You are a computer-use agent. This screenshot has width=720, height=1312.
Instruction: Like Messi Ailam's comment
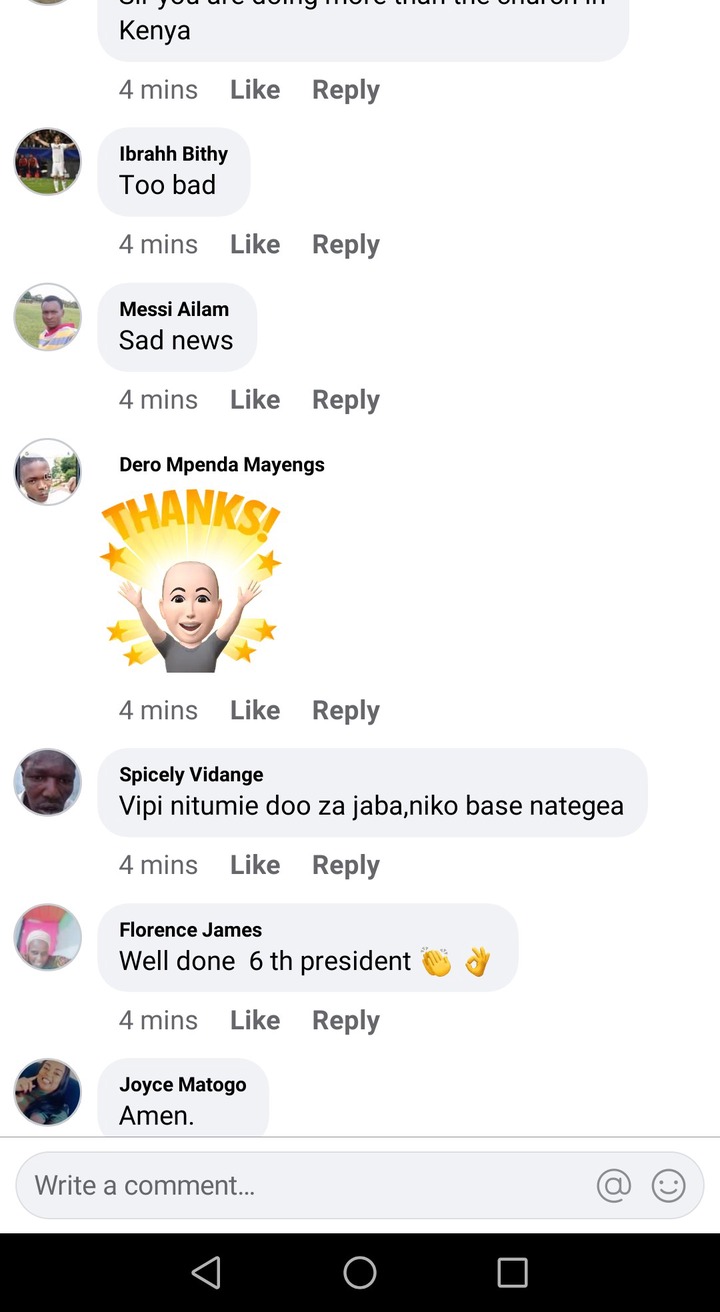(x=254, y=399)
